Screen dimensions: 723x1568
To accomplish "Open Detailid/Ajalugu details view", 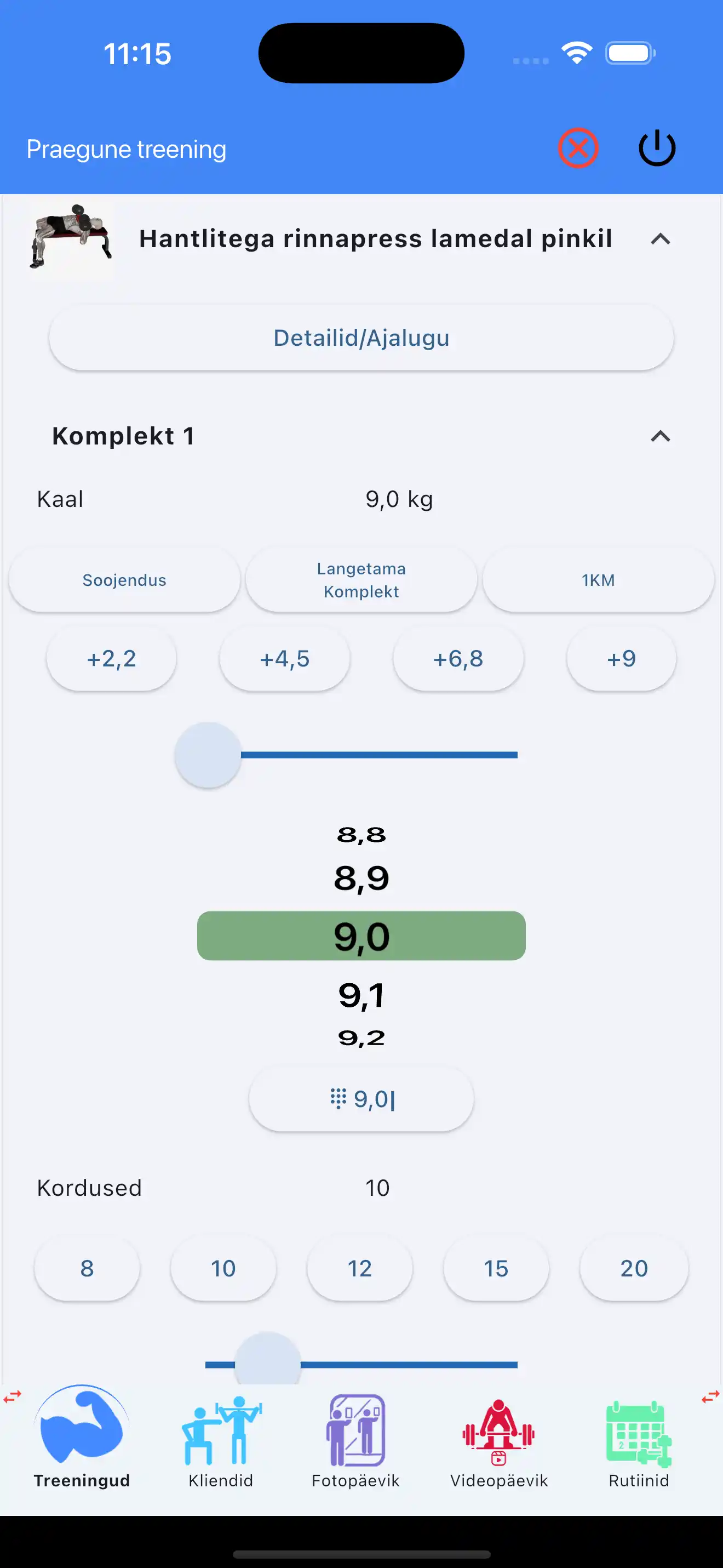I will tap(360, 337).
